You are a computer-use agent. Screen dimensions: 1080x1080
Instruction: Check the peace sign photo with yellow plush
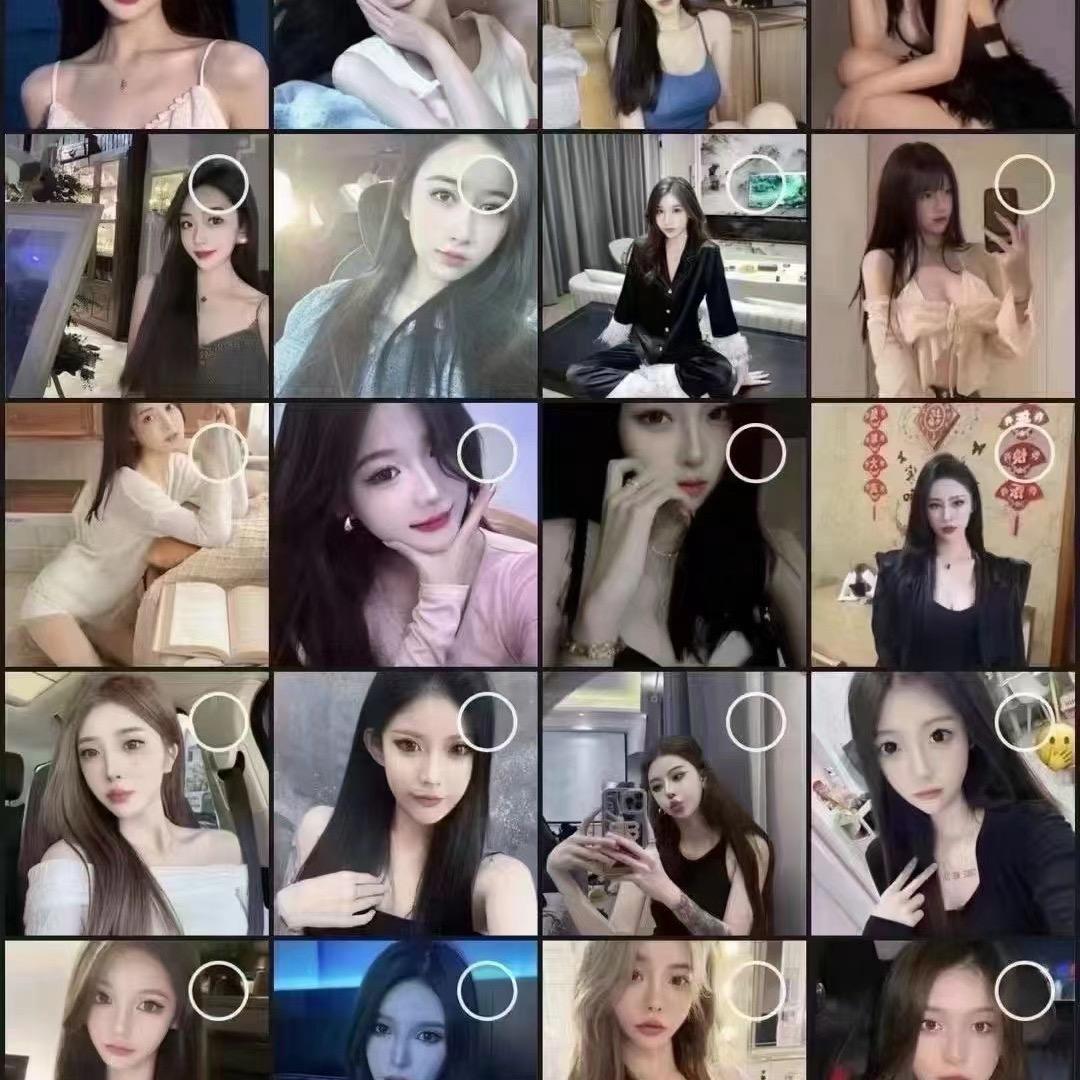click(x=1025, y=722)
